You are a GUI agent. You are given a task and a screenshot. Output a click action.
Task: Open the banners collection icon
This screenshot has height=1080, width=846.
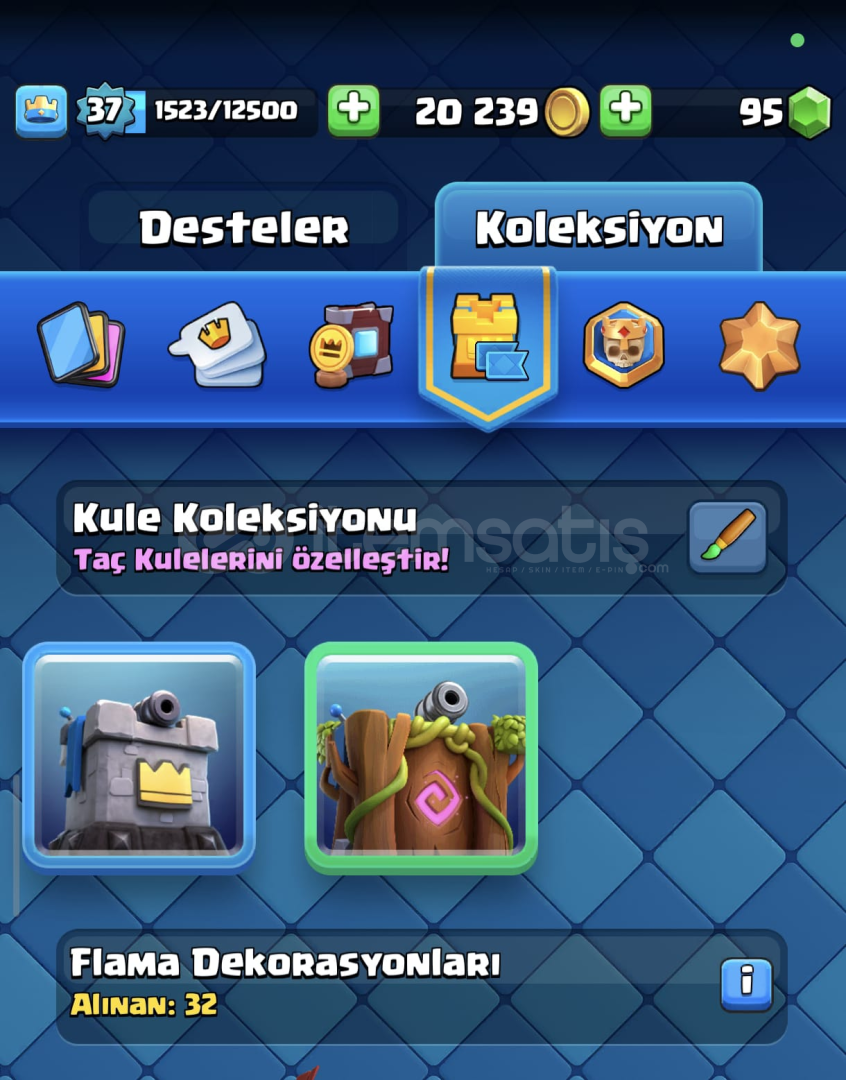pos(352,345)
